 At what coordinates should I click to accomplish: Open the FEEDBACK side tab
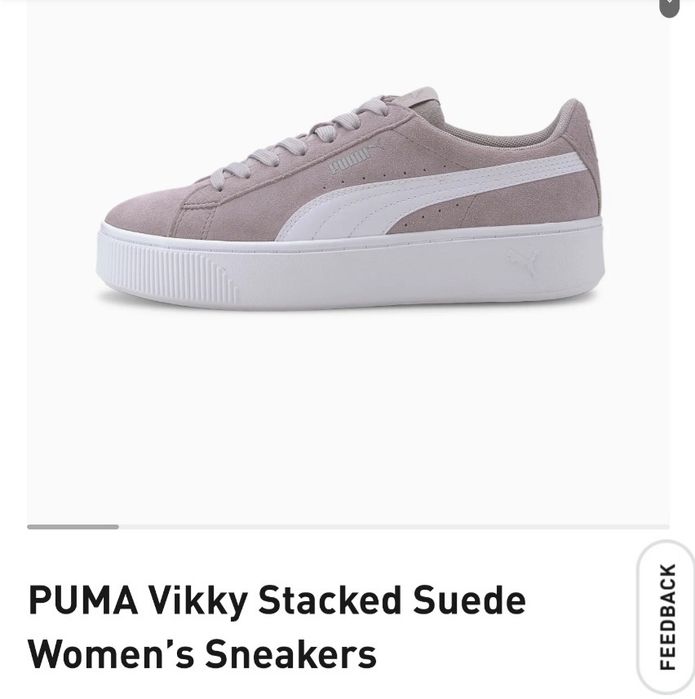point(667,617)
